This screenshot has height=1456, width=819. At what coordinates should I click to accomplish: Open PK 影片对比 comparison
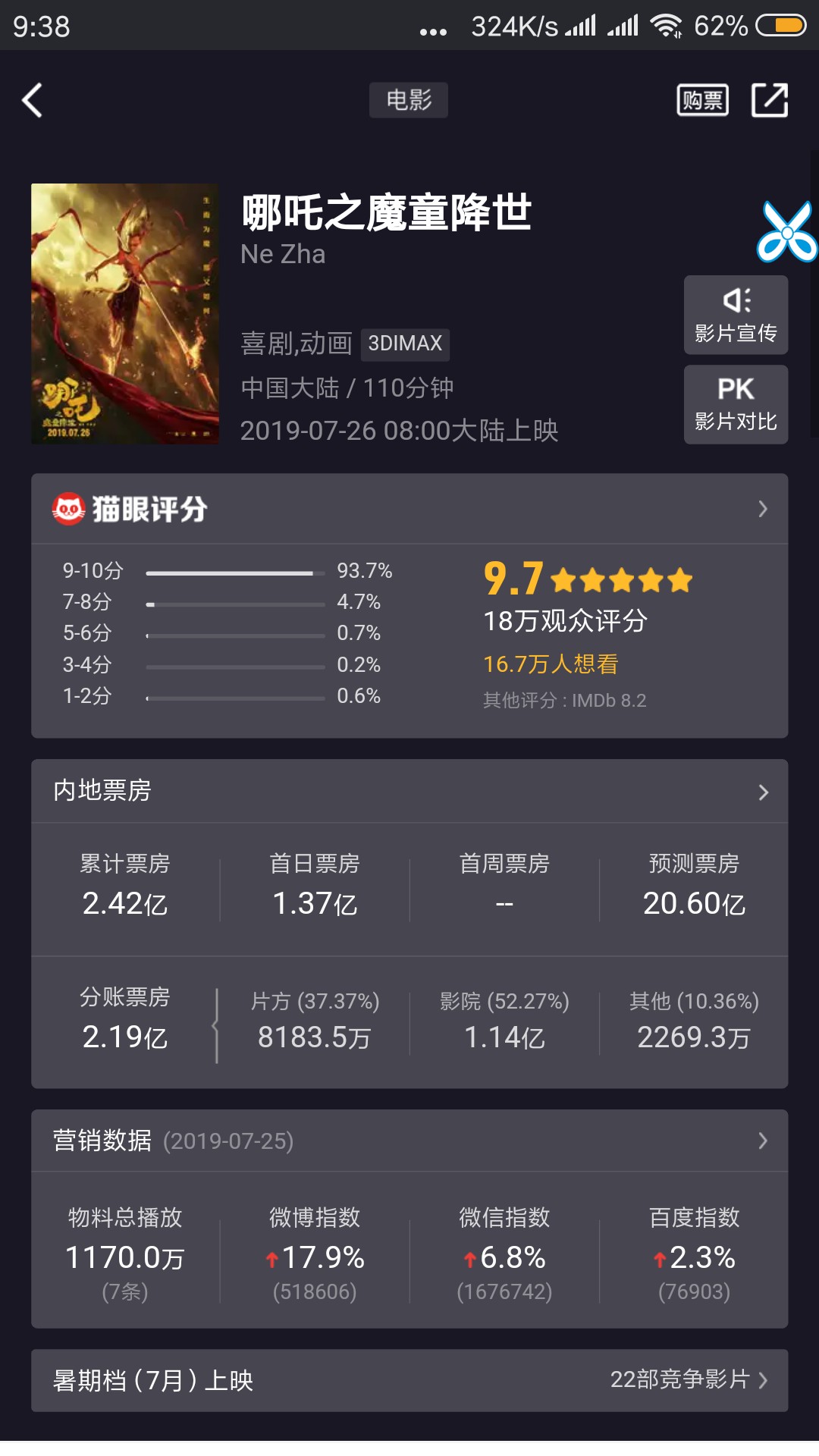pos(736,404)
